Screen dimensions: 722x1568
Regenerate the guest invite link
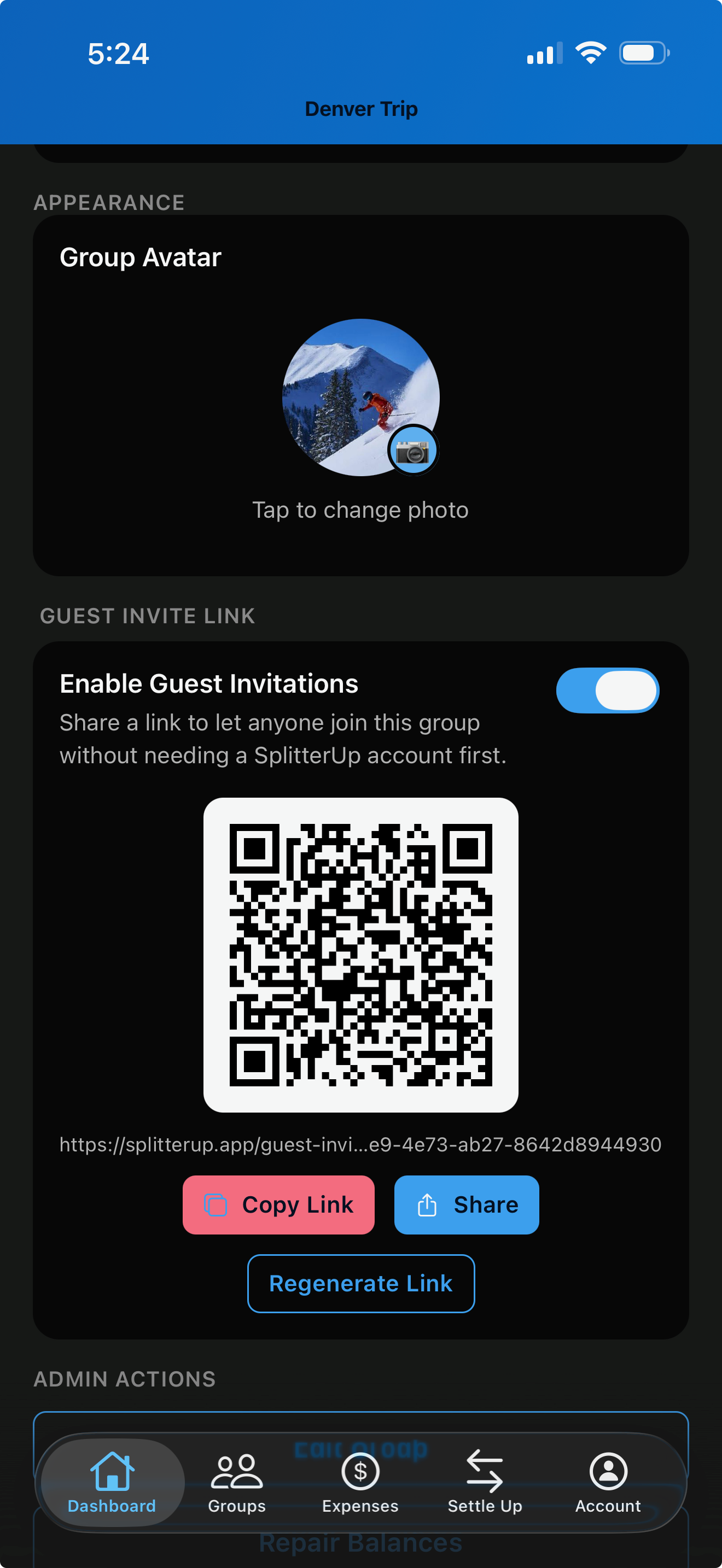pyautogui.click(x=360, y=1283)
